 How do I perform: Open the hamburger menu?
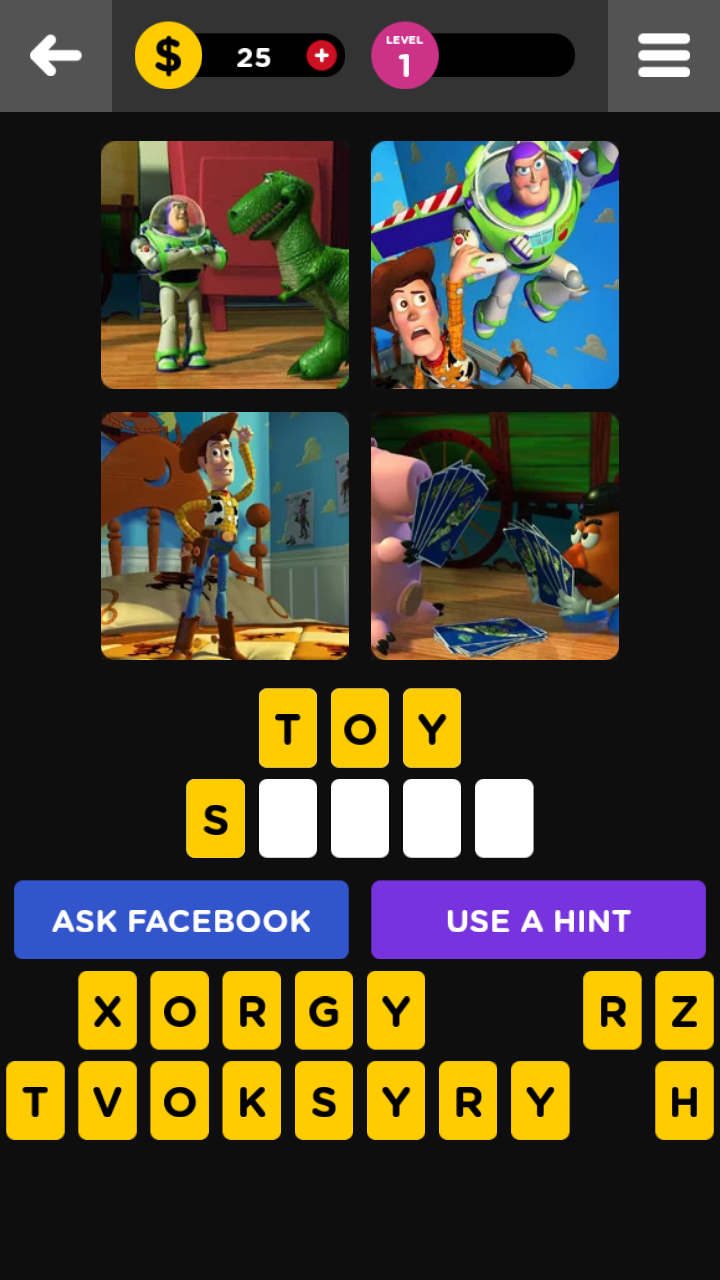(664, 56)
